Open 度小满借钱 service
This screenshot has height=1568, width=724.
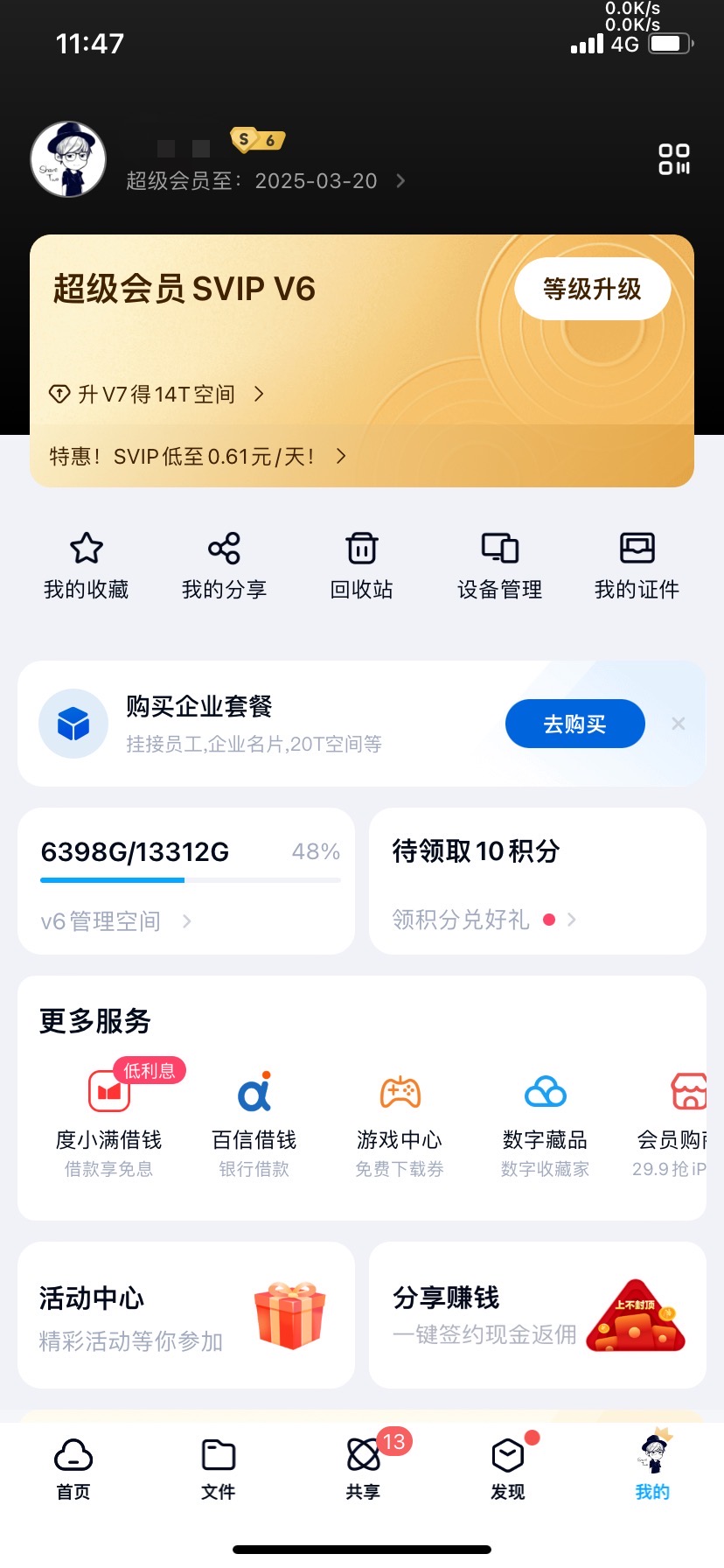tap(109, 1122)
